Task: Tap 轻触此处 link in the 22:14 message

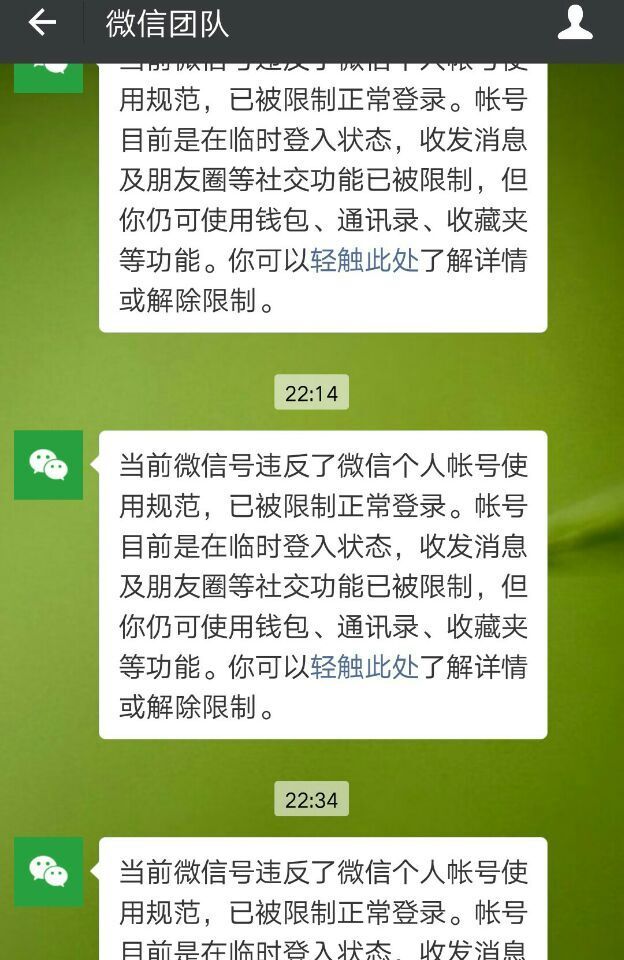Action: pos(364,667)
